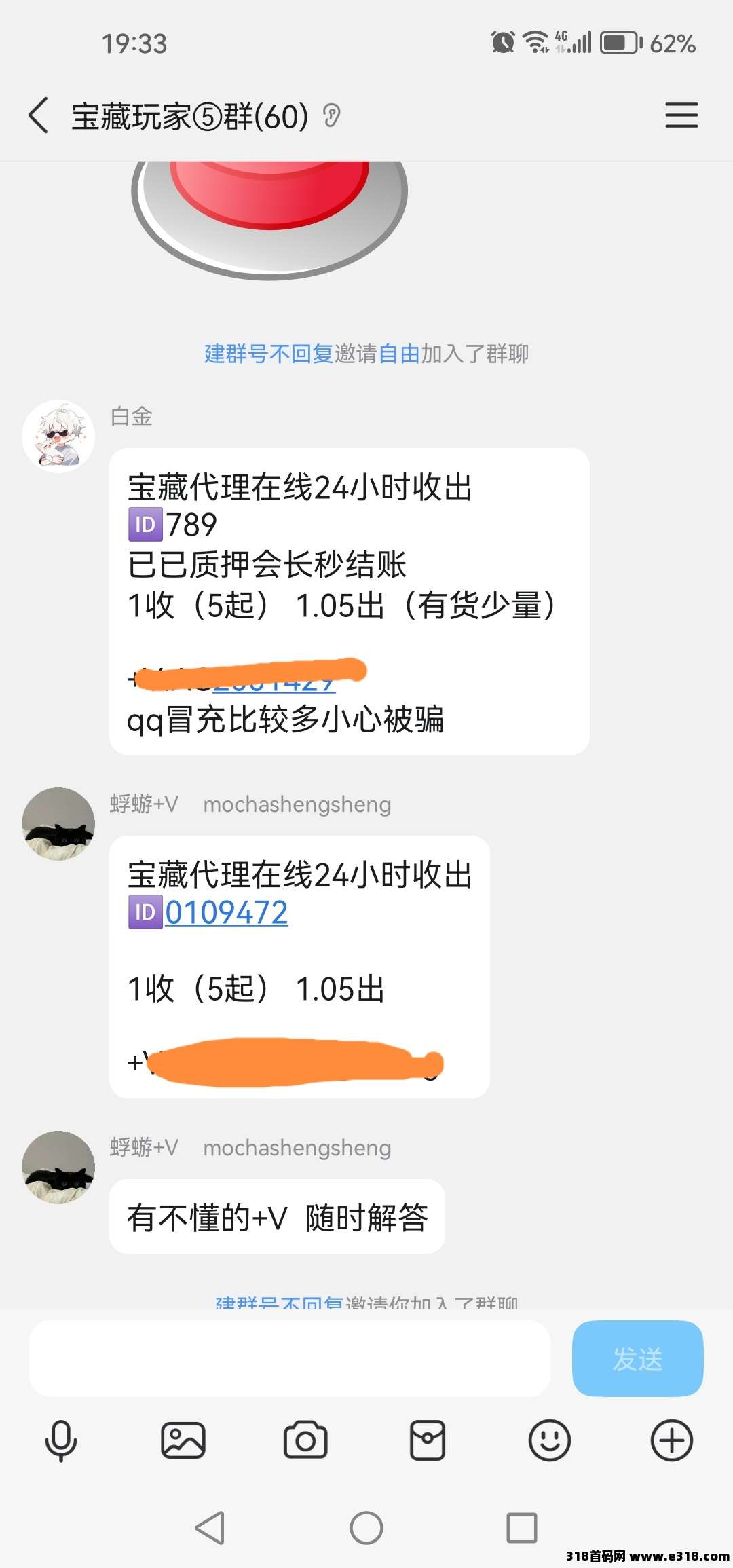Start a voice message with the microphone
The width and height of the screenshot is (733, 1568).
point(61,1440)
